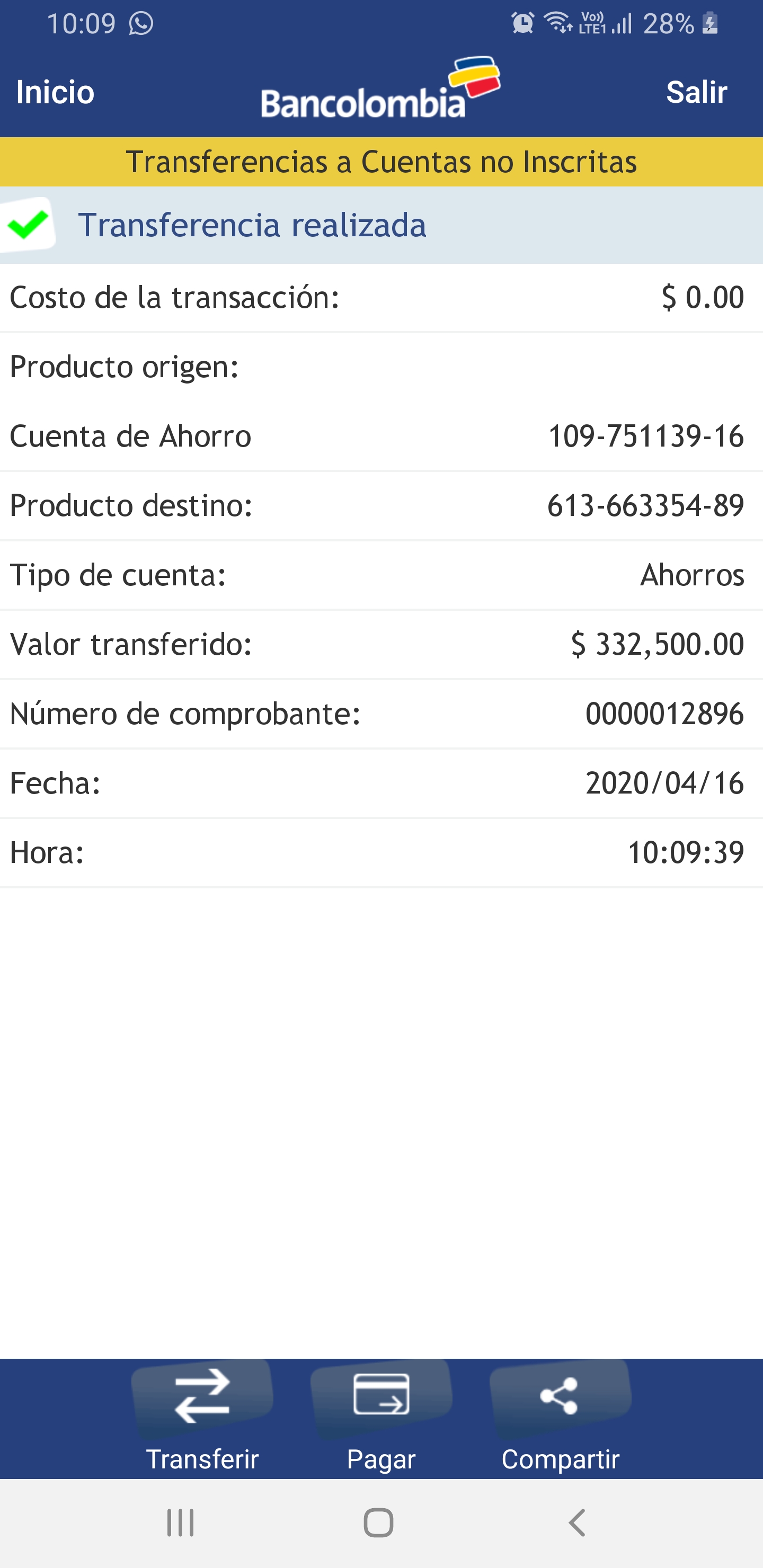Log out with the Salir button
The height and width of the screenshot is (1568, 763).
click(x=696, y=93)
